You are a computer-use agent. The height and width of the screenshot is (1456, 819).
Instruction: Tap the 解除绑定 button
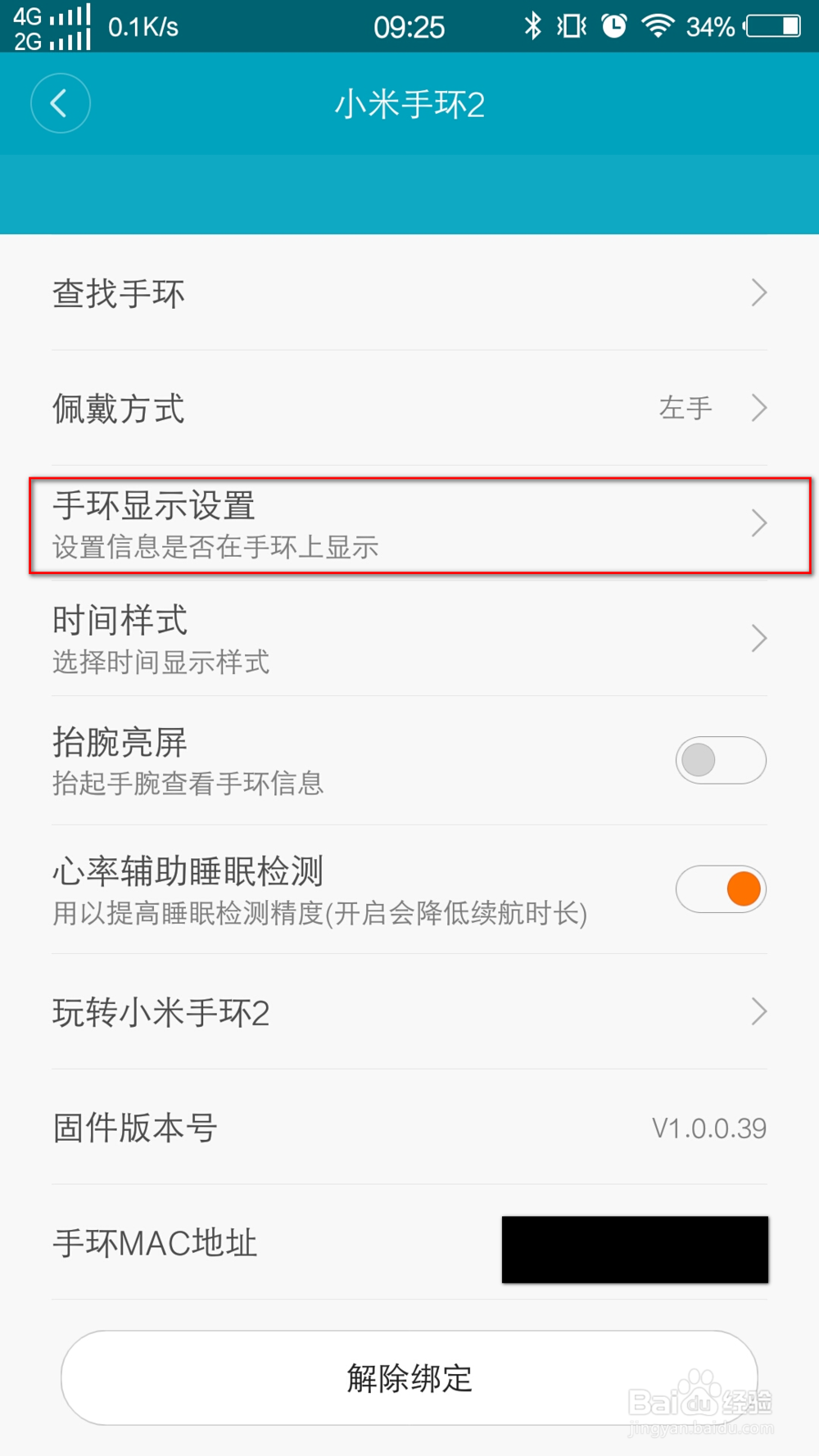pyautogui.click(x=409, y=1378)
